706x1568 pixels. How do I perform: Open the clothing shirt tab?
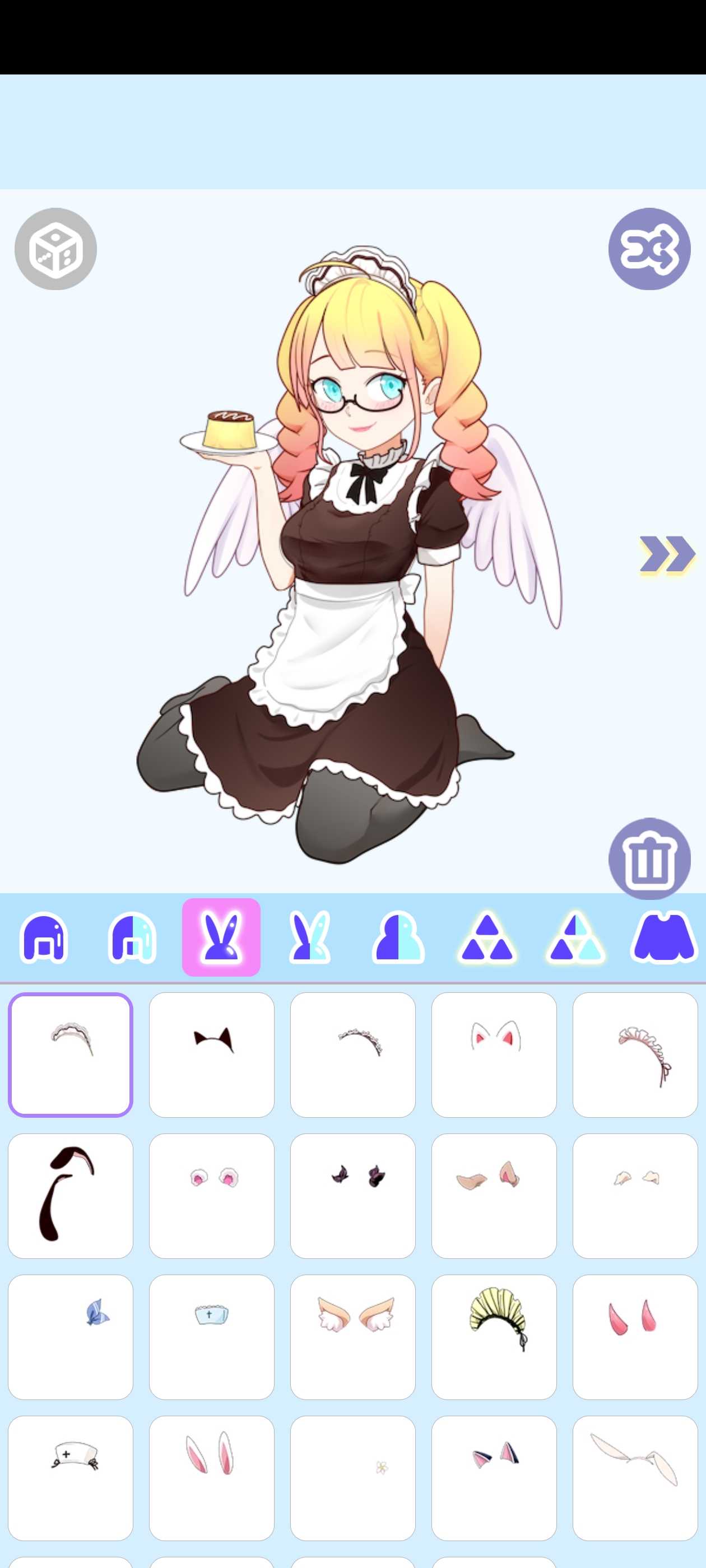pos(663,938)
